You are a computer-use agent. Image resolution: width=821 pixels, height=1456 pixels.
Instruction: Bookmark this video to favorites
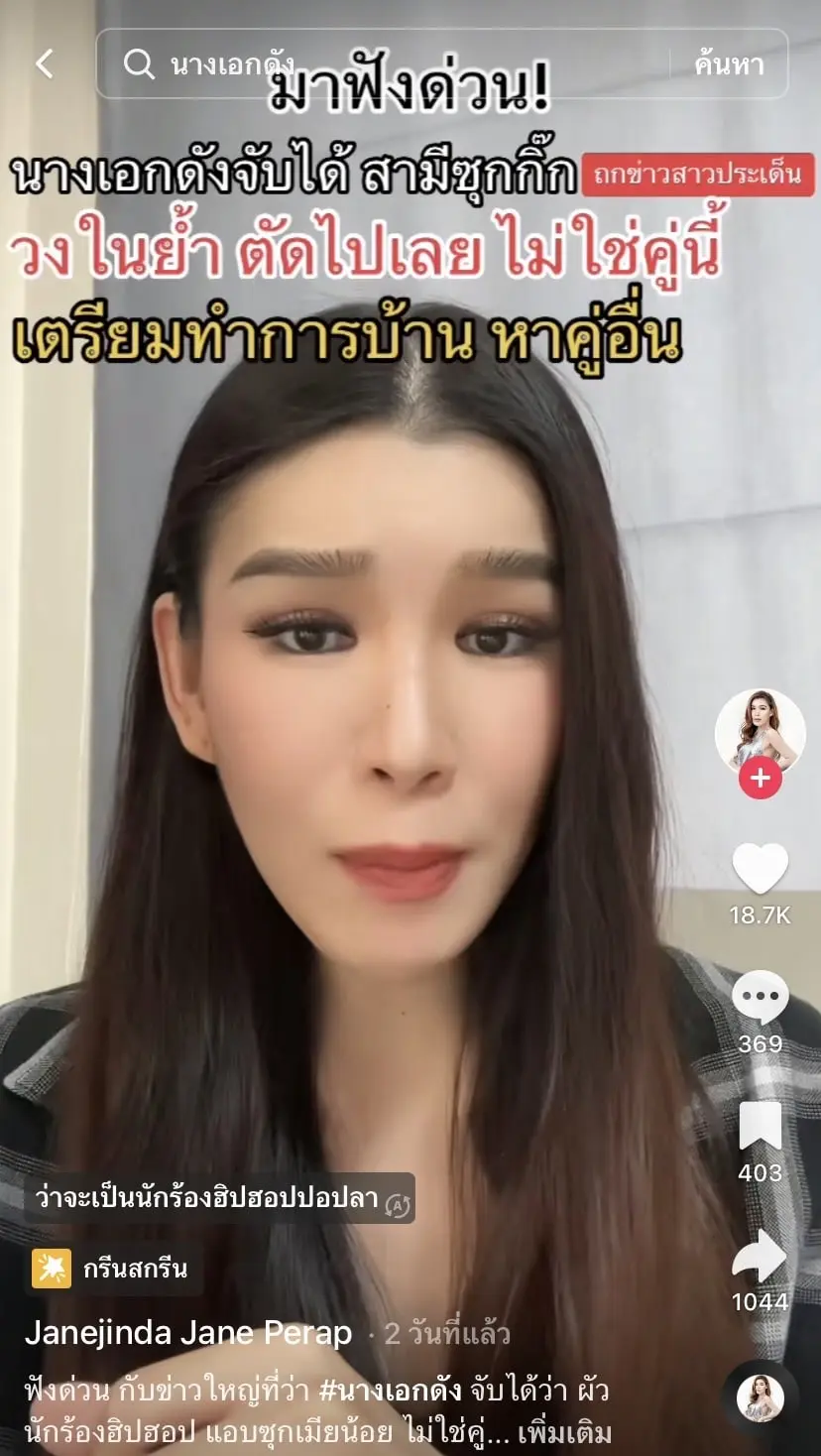point(760,1128)
